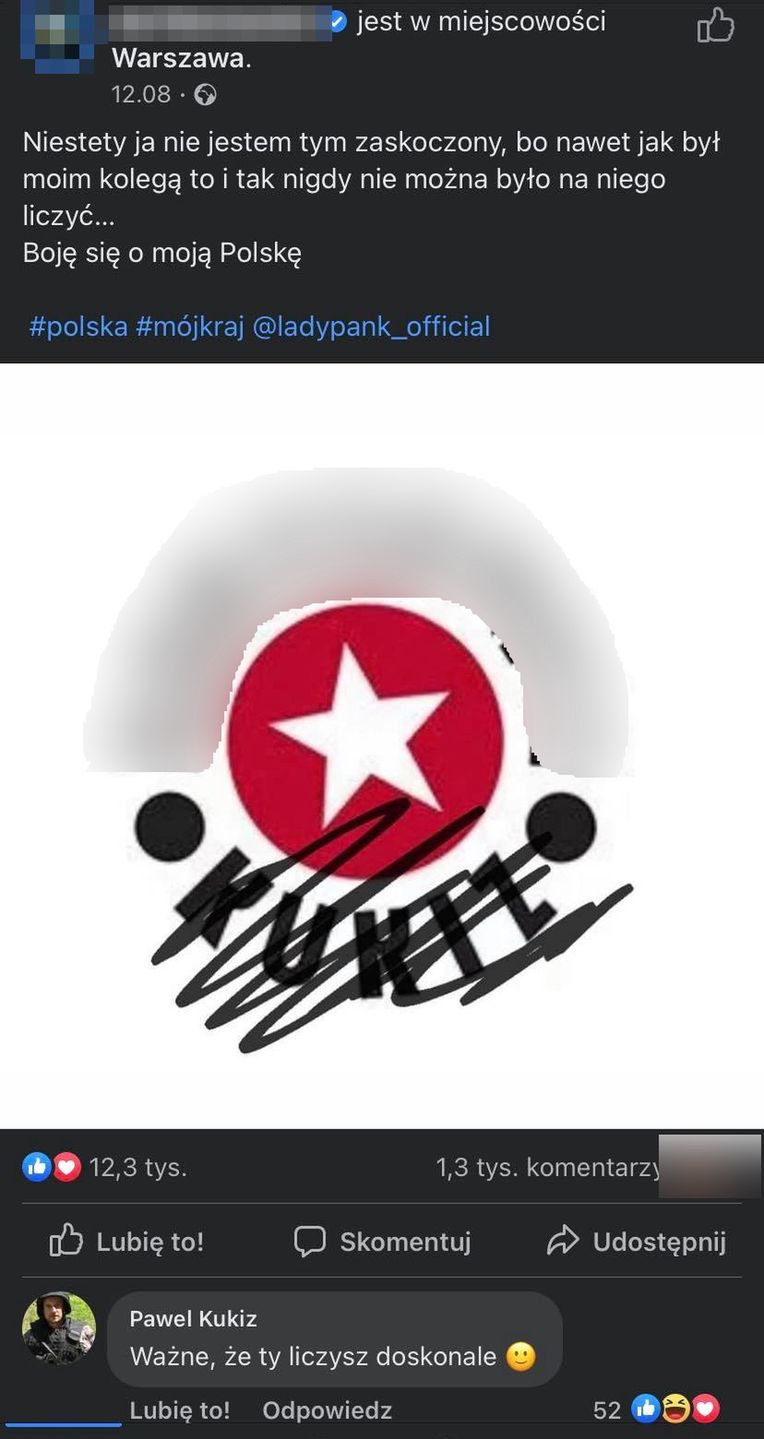Share the post via Udostępnij
This screenshot has width=764, height=1439.
pyautogui.click(x=637, y=1242)
